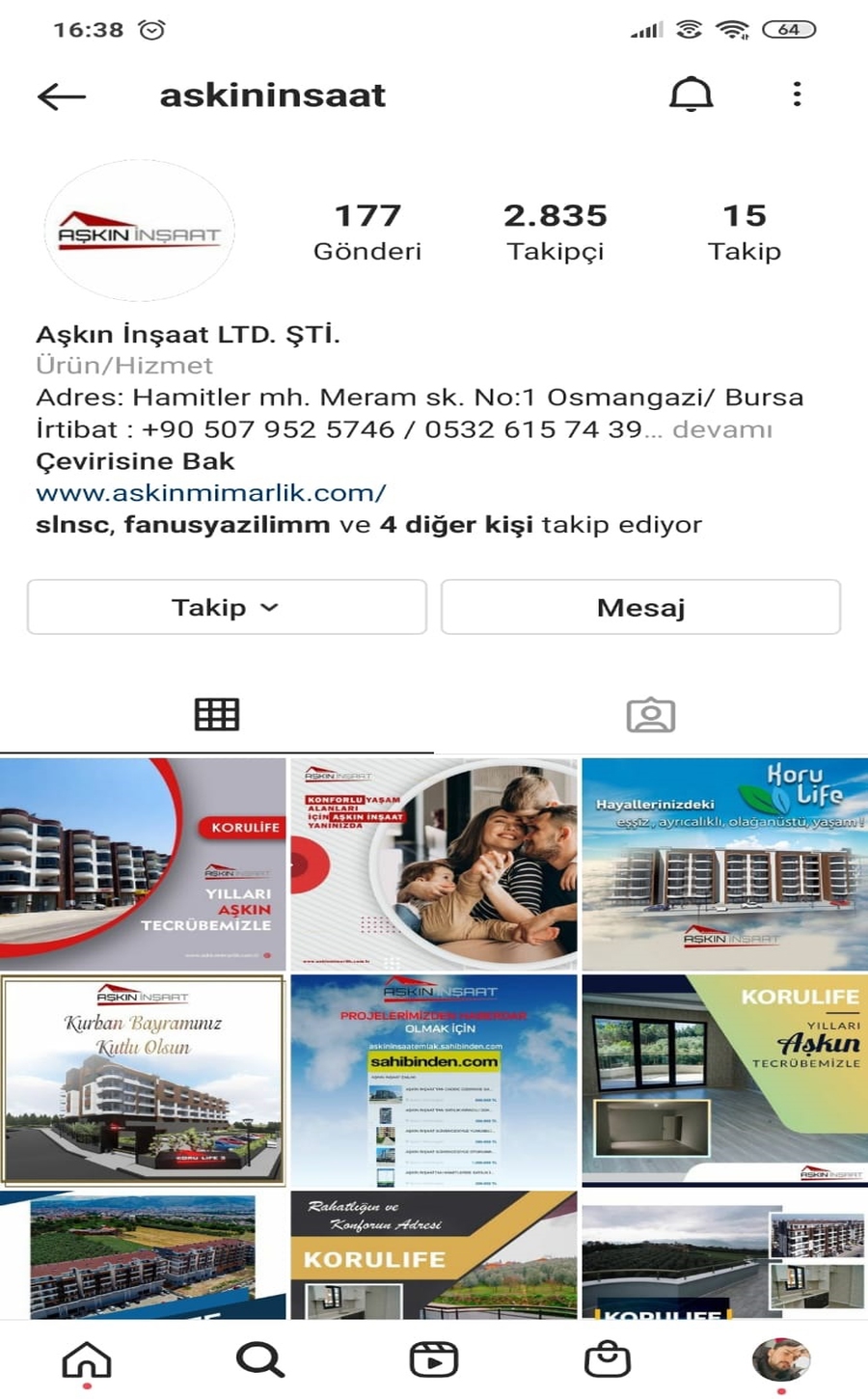This screenshot has width=868, height=1399.
Task: Open the Reels tab
Action: (x=434, y=1359)
